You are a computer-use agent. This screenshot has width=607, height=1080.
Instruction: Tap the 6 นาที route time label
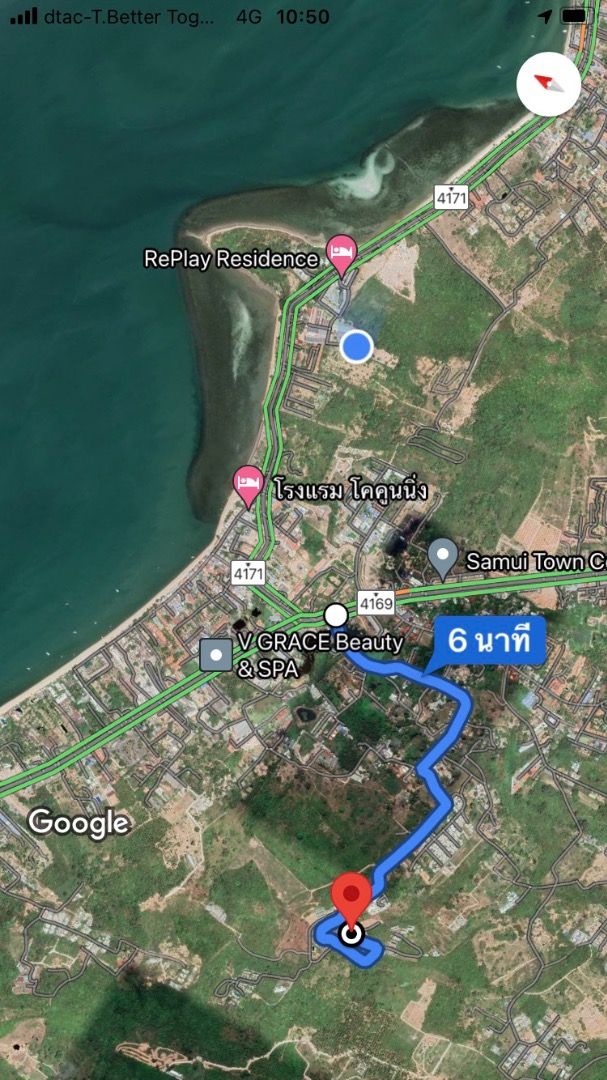pos(488,641)
